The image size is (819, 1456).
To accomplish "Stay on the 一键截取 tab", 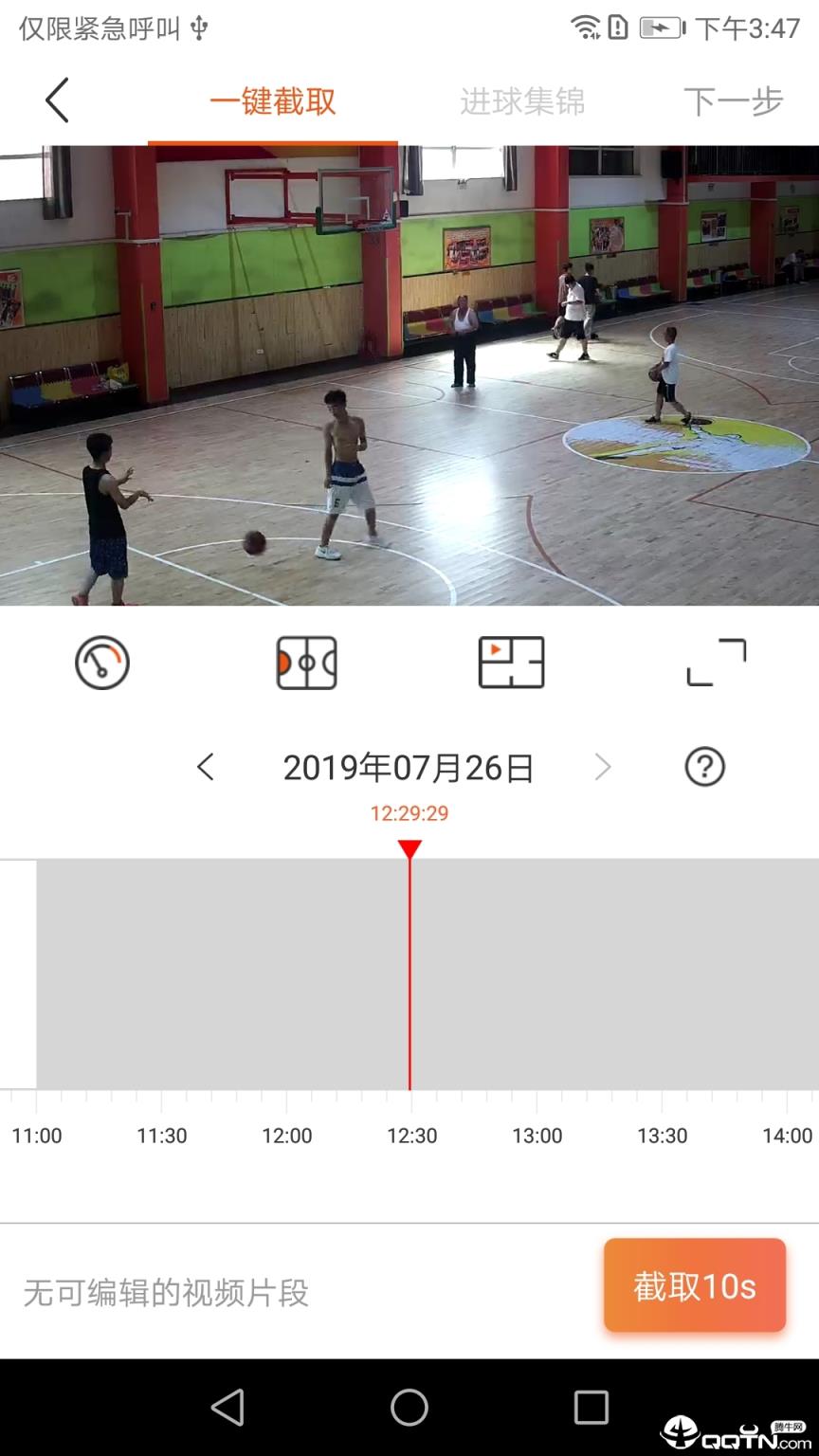I will 272,99.
